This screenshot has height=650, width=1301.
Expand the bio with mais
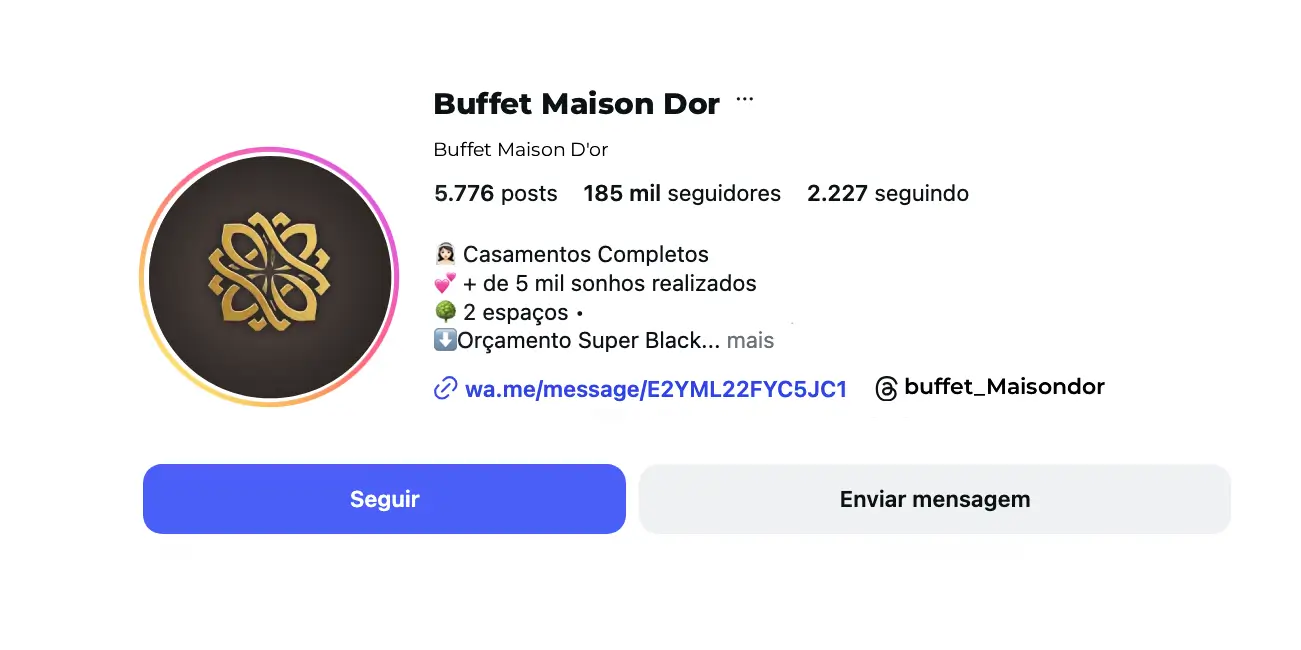coord(750,340)
